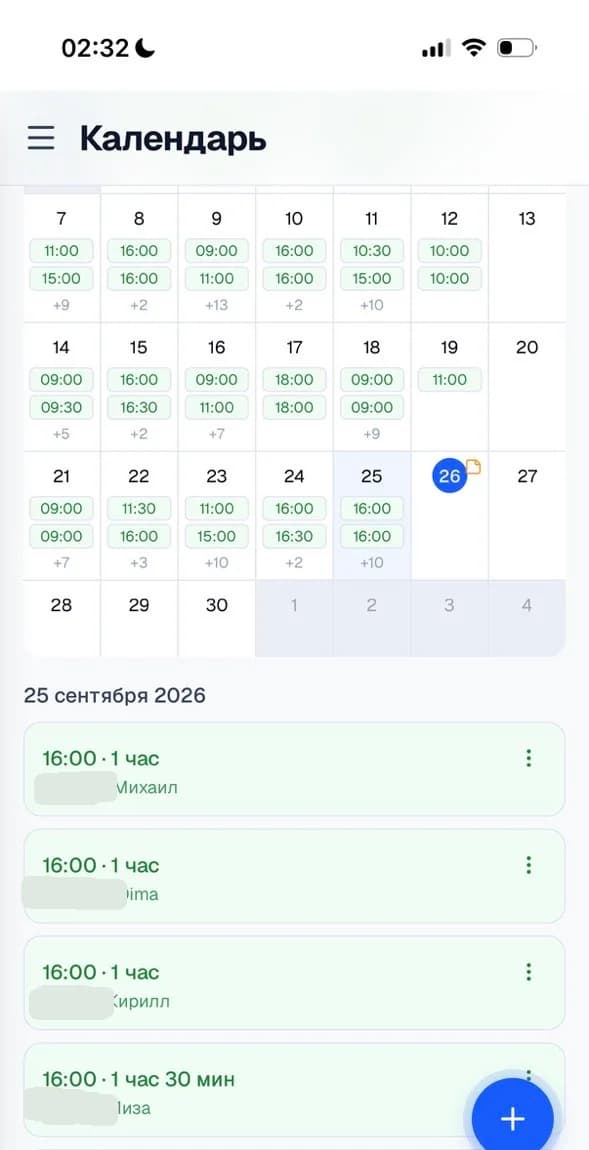Open overflow menu for Михаил's 16:00 appointment
Screen dimensions: 589x1150
pyautogui.click(x=528, y=758)
